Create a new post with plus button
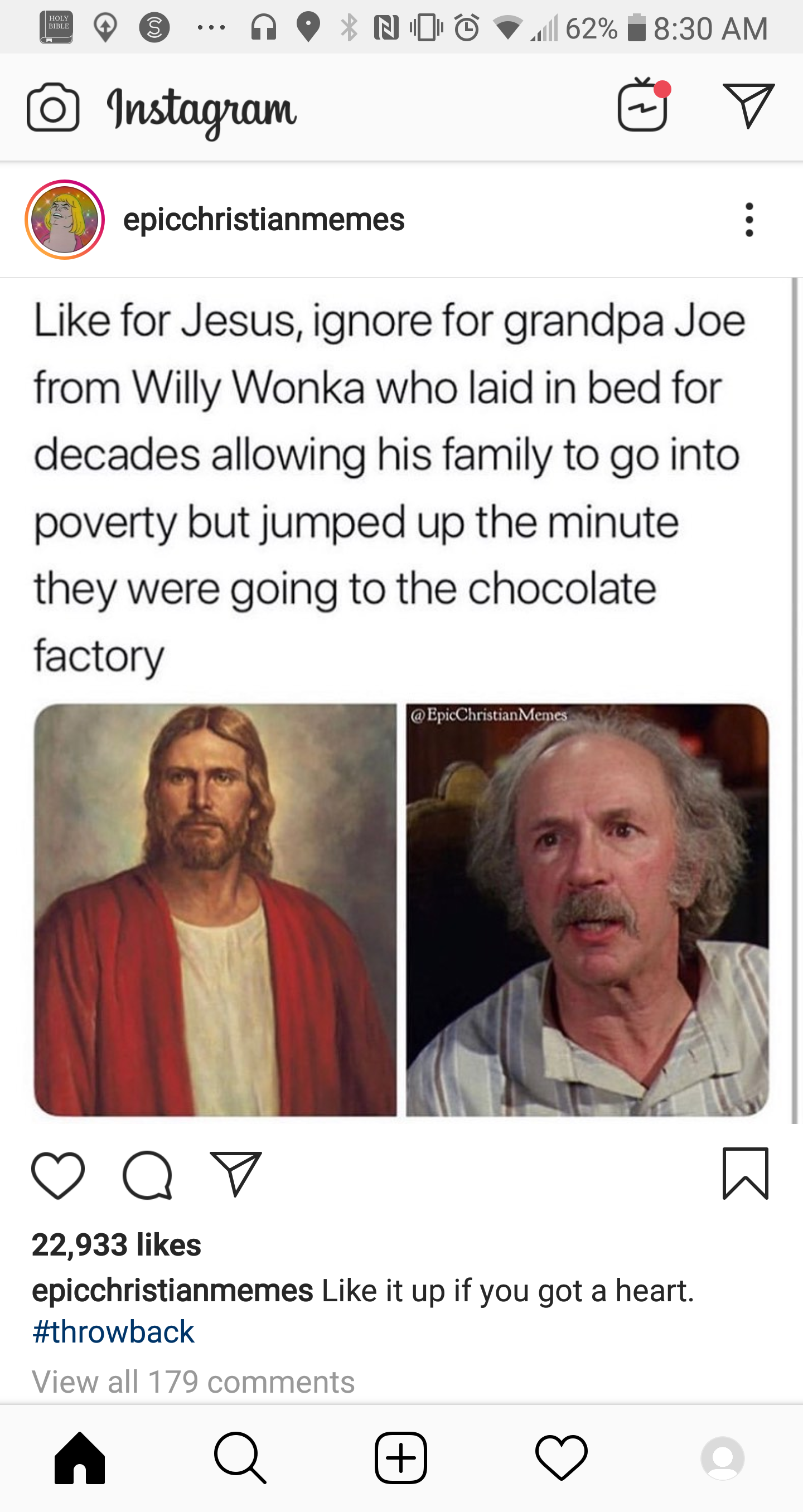Viewport: 803px width, 1512px height. pos(401,1458)
